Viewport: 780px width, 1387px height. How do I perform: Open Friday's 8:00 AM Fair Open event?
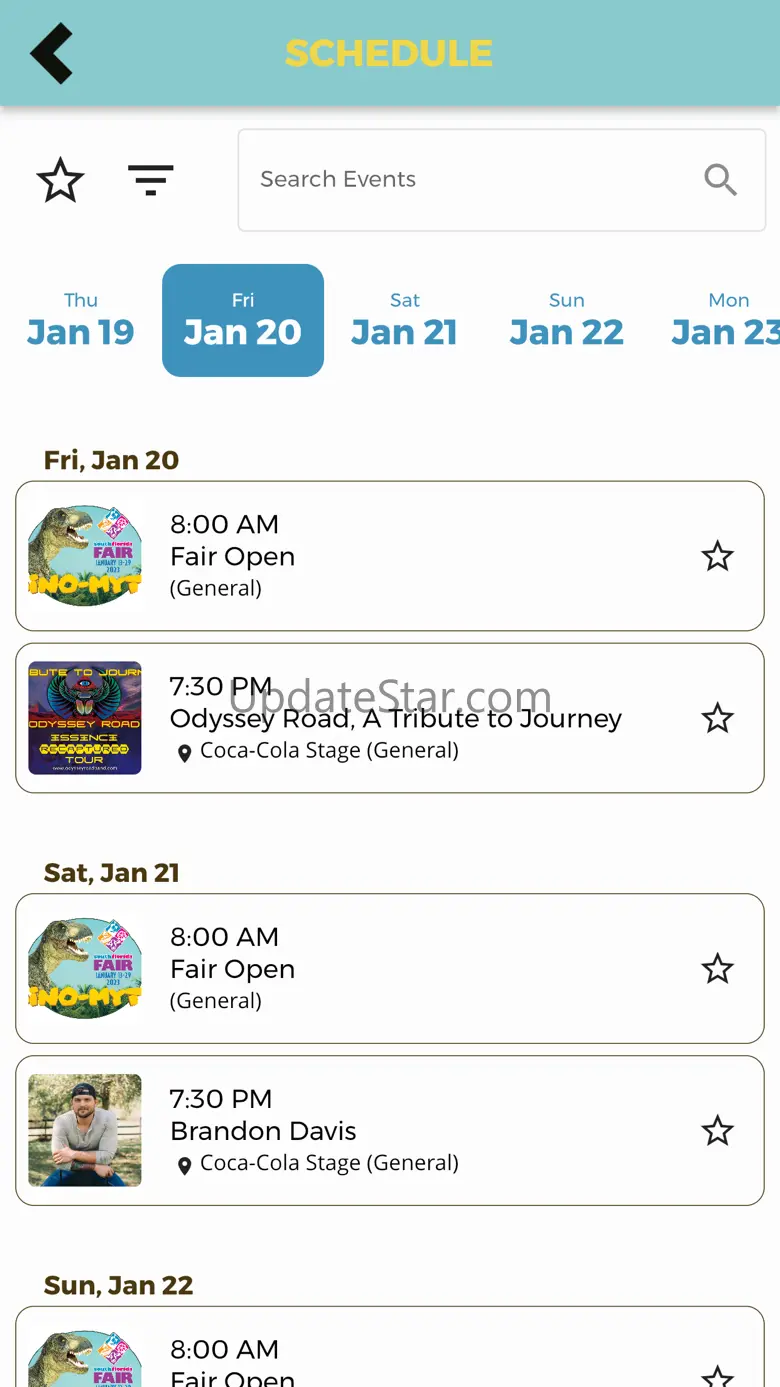[390, 556]
